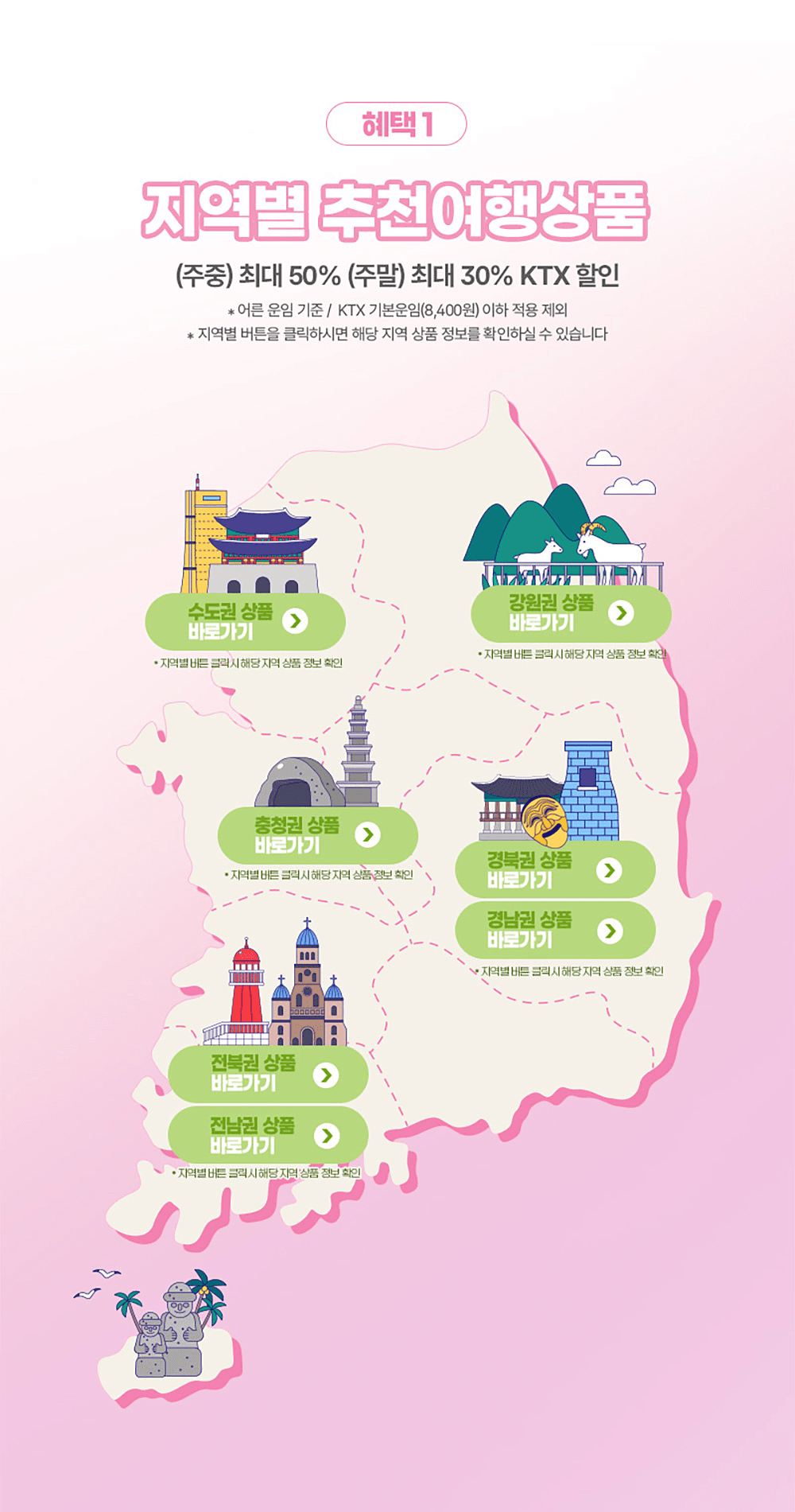
Task: Open 경남권 상품 바로가기 button
Action: coord(555,930)
